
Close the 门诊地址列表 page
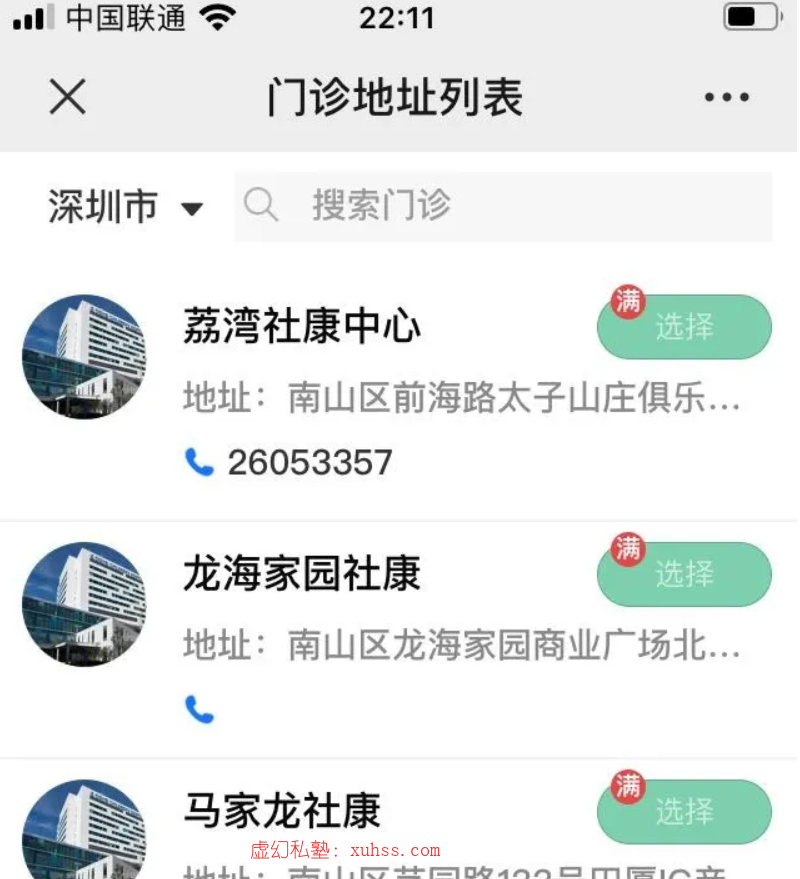pyautogui.click(x=68, y=97)
